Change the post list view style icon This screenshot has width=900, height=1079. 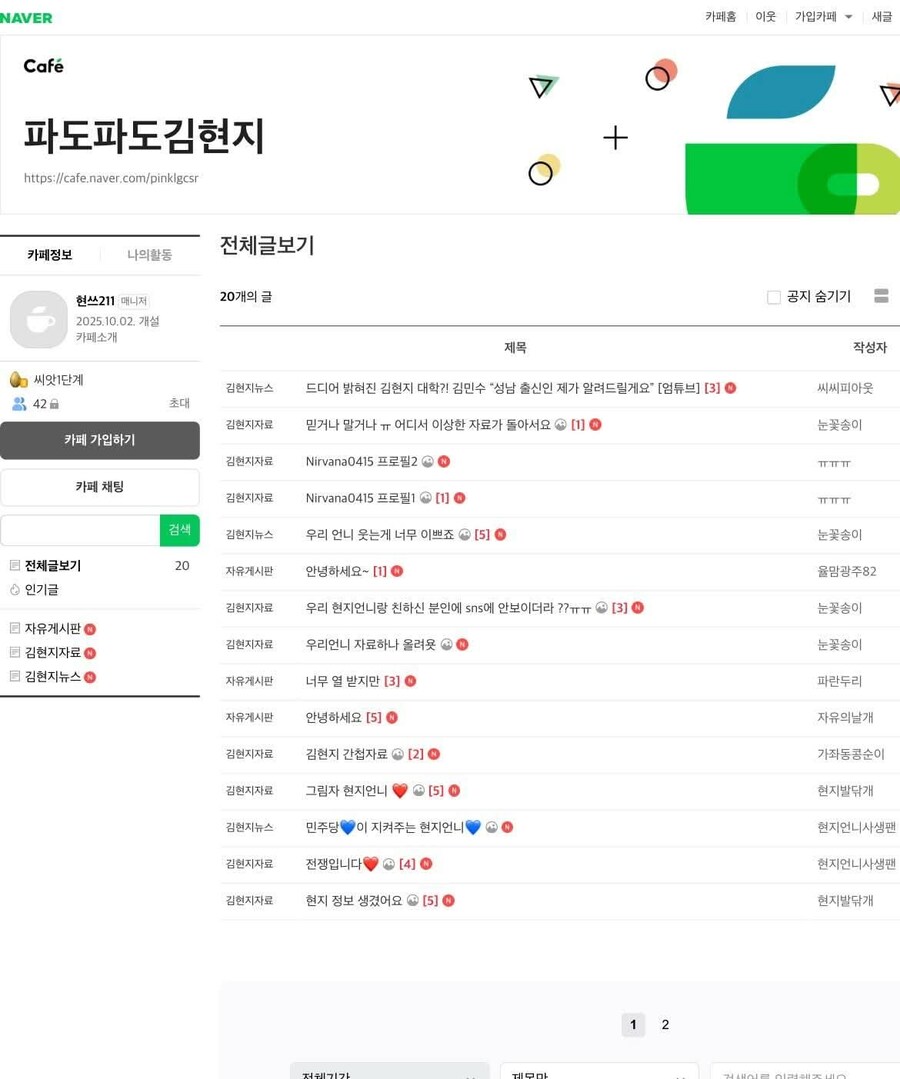coord(881,296)
